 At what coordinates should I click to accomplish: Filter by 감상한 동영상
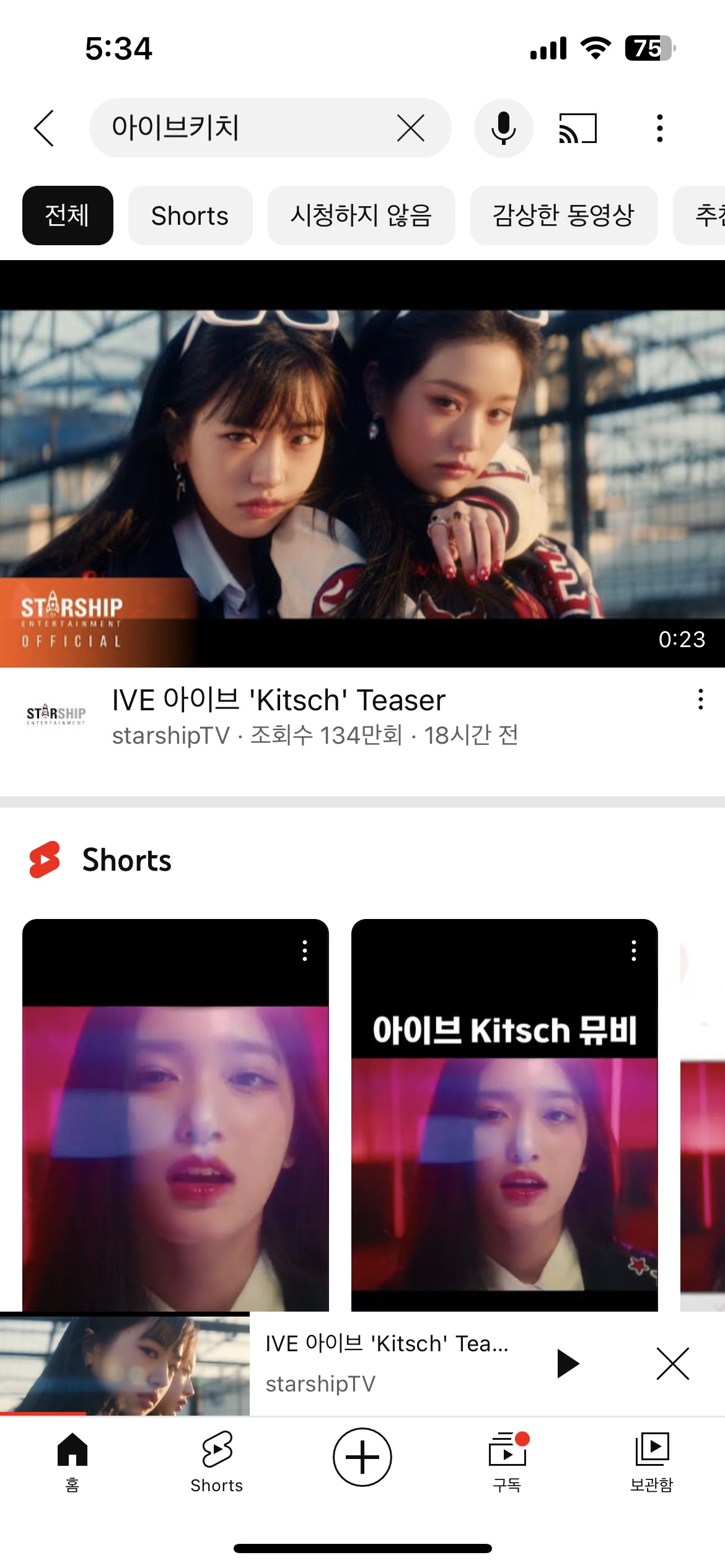coord(563,216)
